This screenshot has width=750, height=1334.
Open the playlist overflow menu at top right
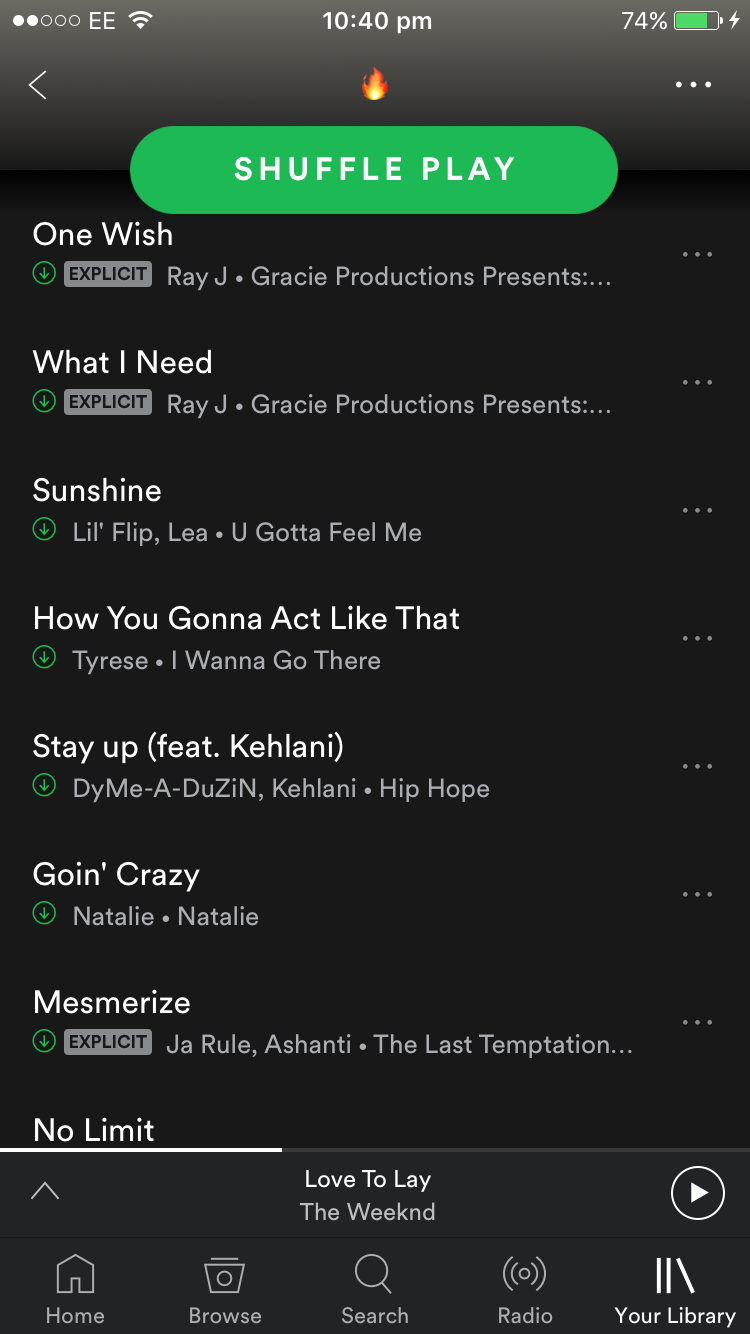pyautogui.click(x=693, y=85)
